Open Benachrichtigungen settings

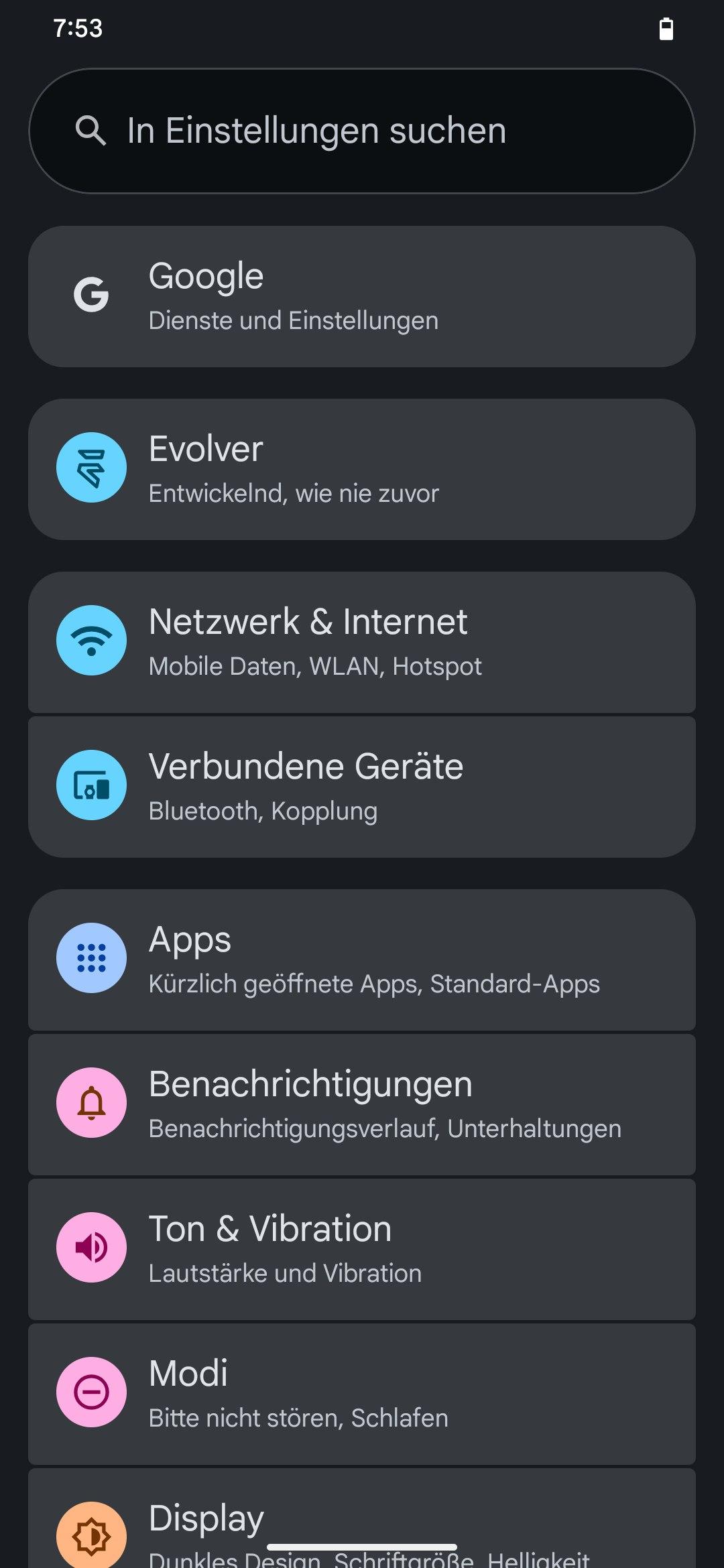362,1104
